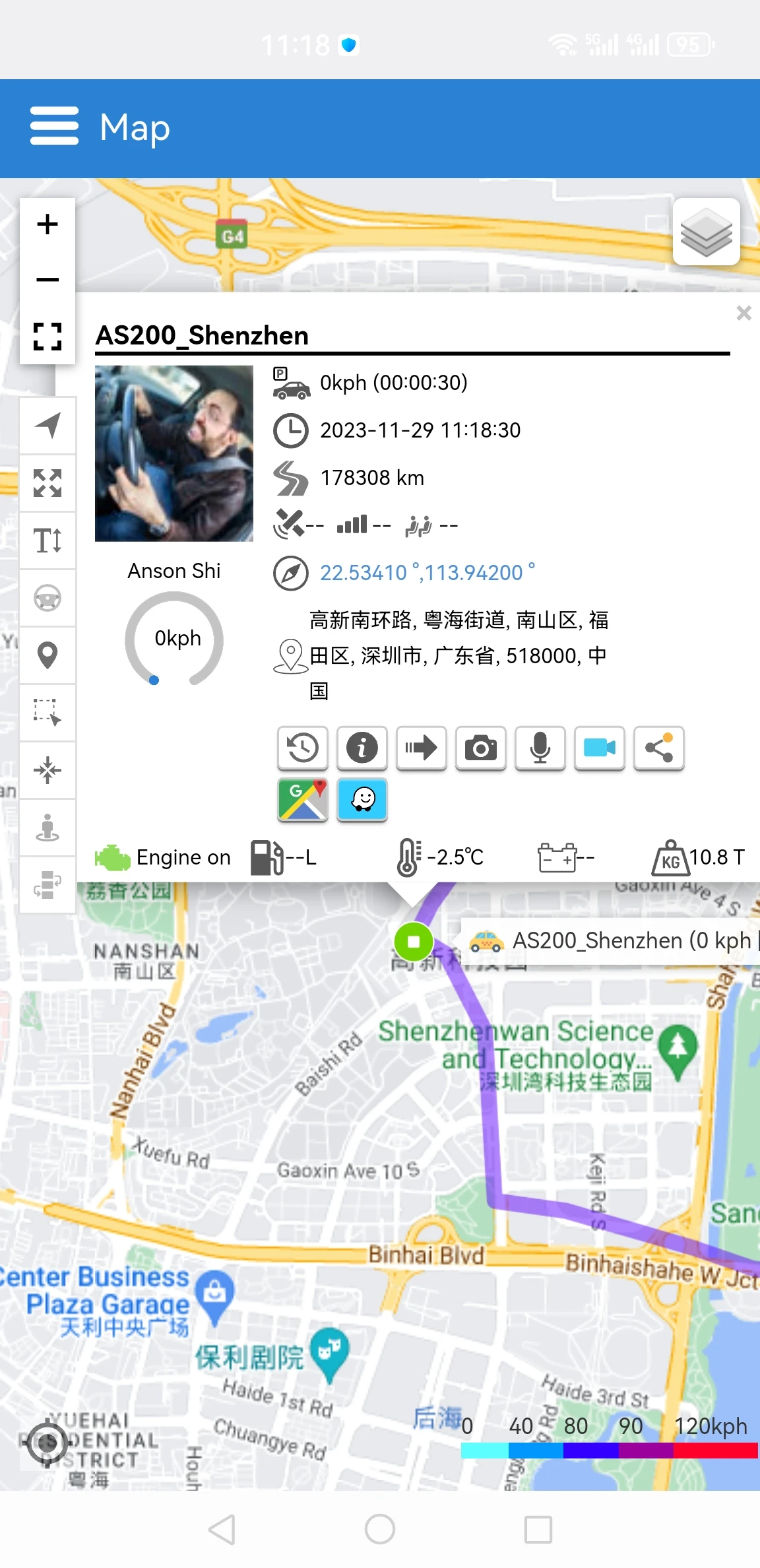Navigate with the Waze icon
The width and height of the screenshot is (760, 1568).
point(362,800)
